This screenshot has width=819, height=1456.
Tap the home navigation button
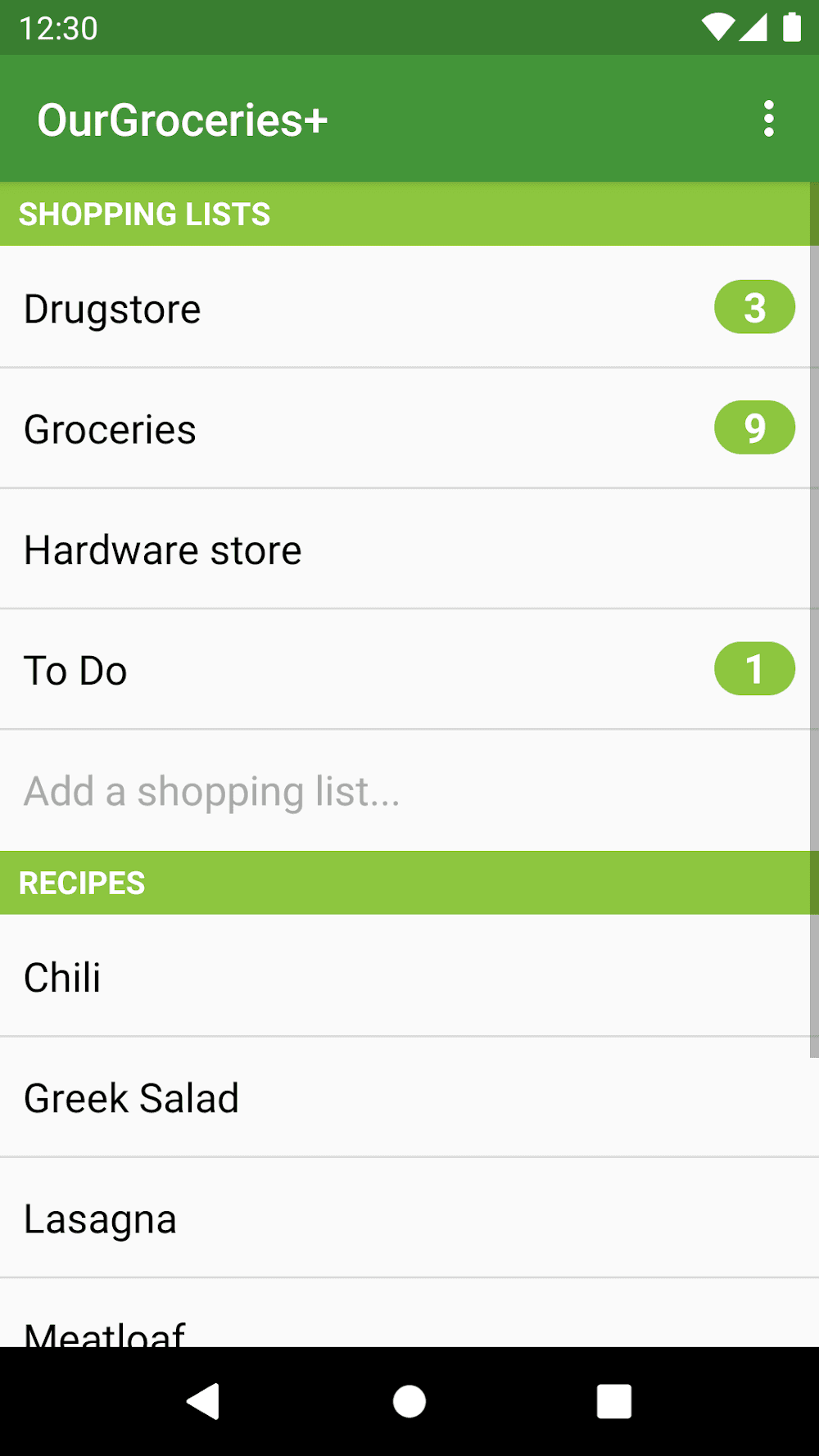click(x=409, y=1401)
